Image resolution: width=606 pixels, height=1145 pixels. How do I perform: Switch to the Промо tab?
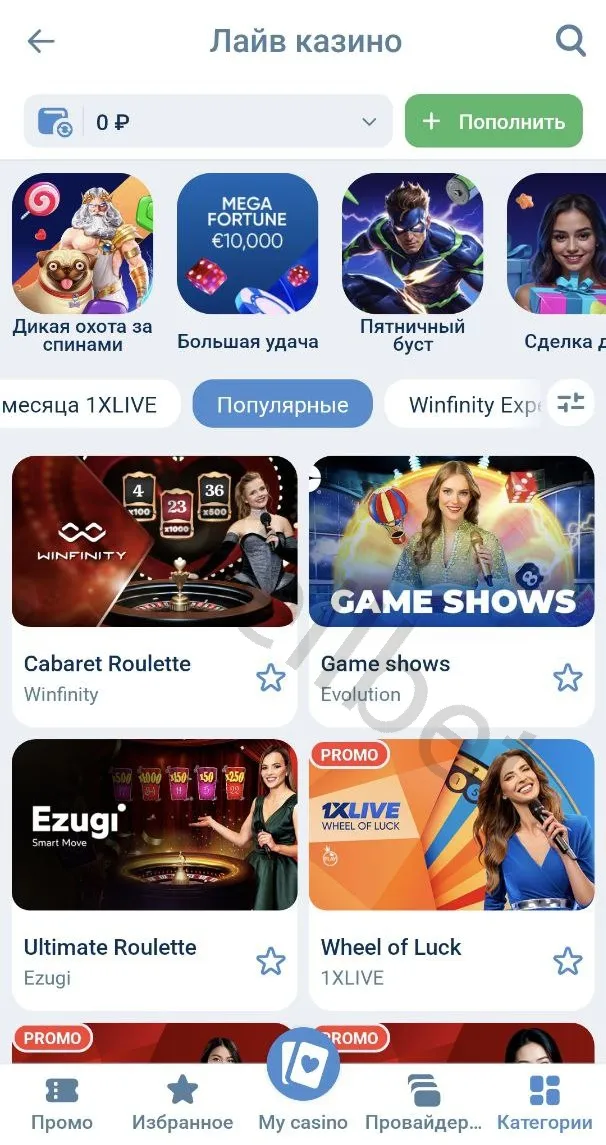[62, 1103]
